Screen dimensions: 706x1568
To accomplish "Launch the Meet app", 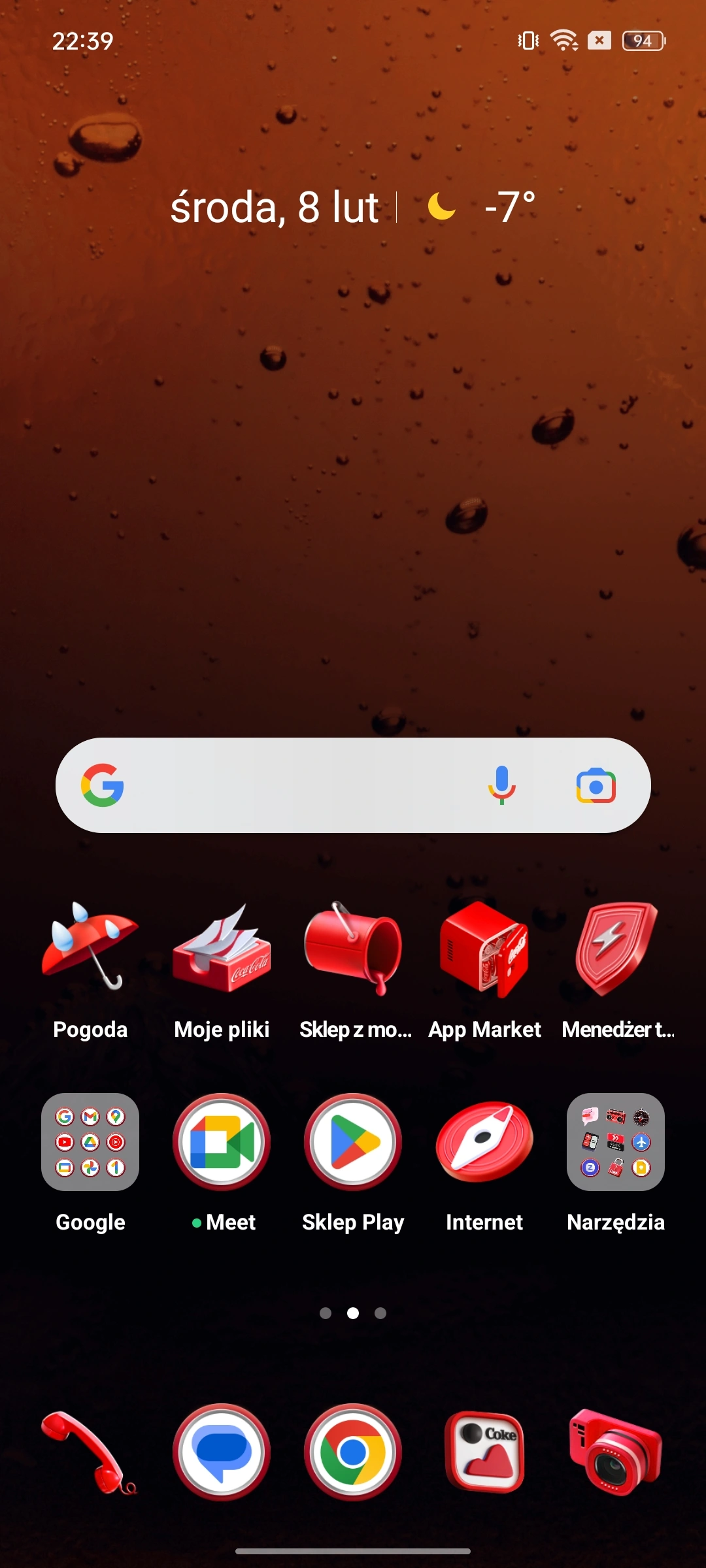I will tap(222, 1142).
